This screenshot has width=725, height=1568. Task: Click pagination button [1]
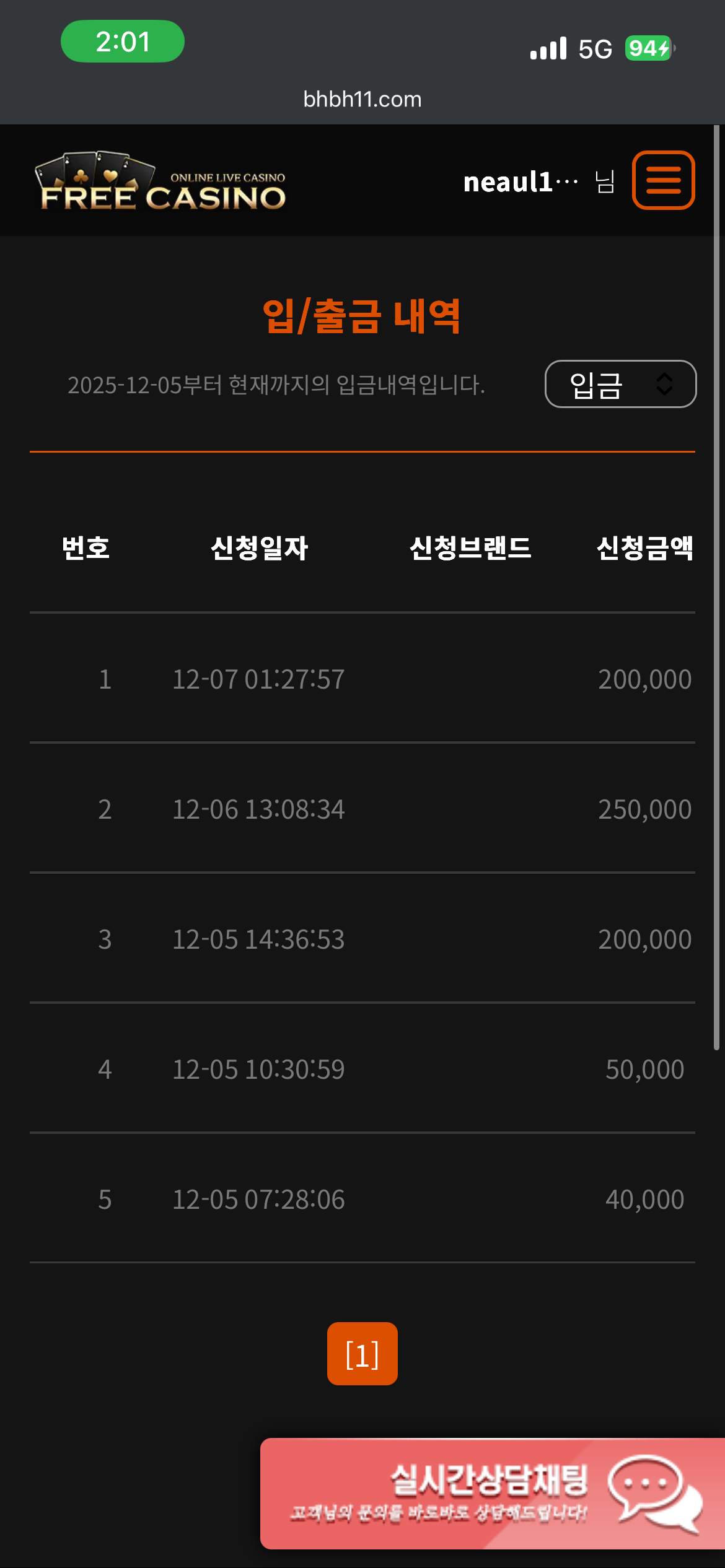tap(362, 1353)
